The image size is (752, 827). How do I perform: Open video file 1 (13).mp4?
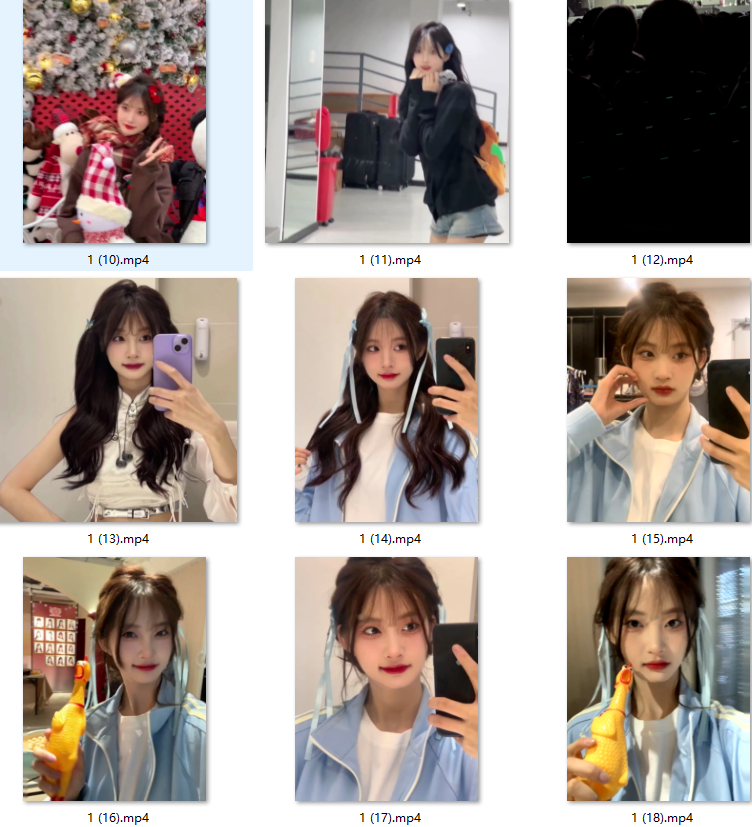pos(118,400)
